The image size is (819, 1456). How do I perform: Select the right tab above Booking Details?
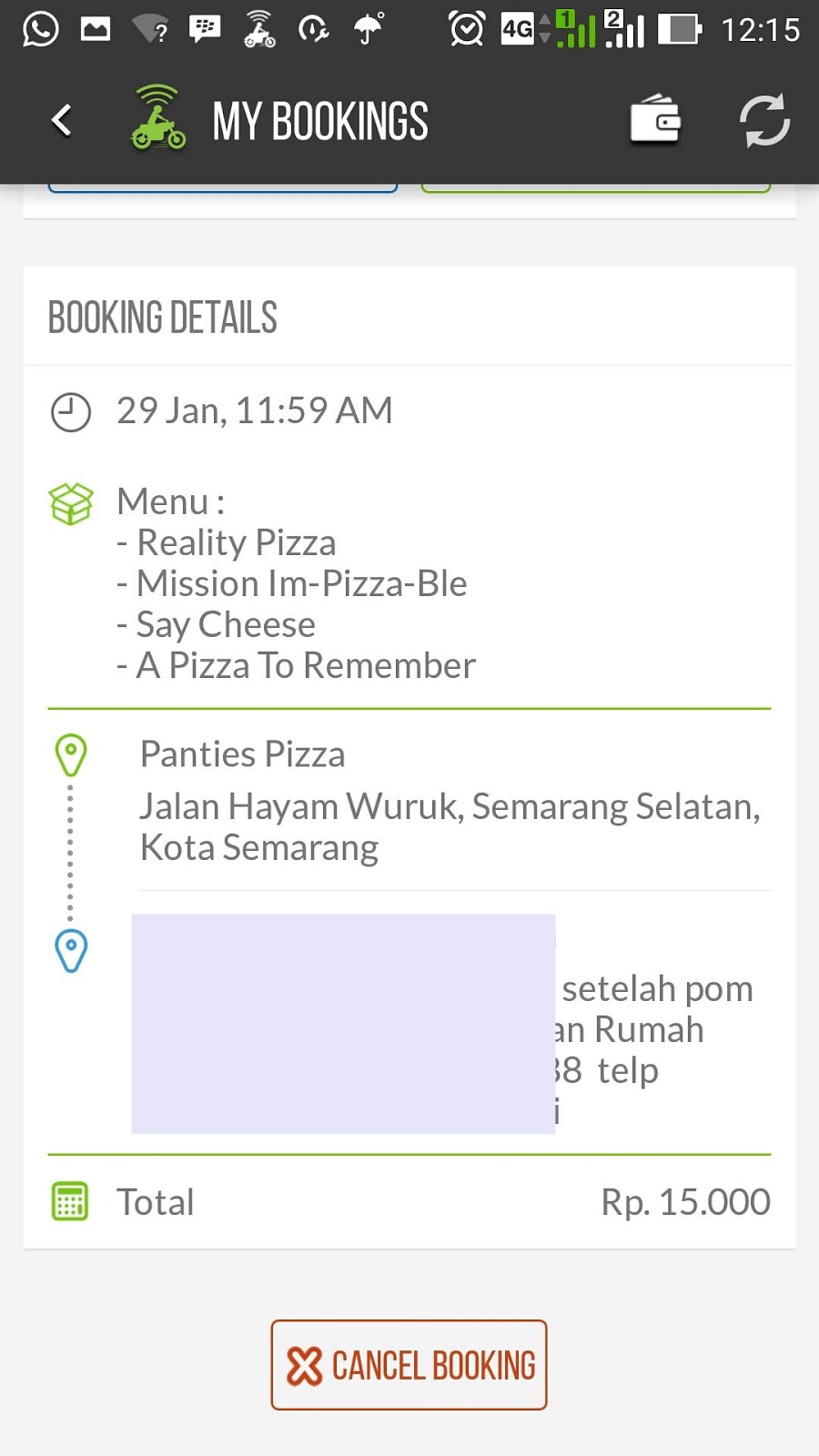(x=596, y=187)
